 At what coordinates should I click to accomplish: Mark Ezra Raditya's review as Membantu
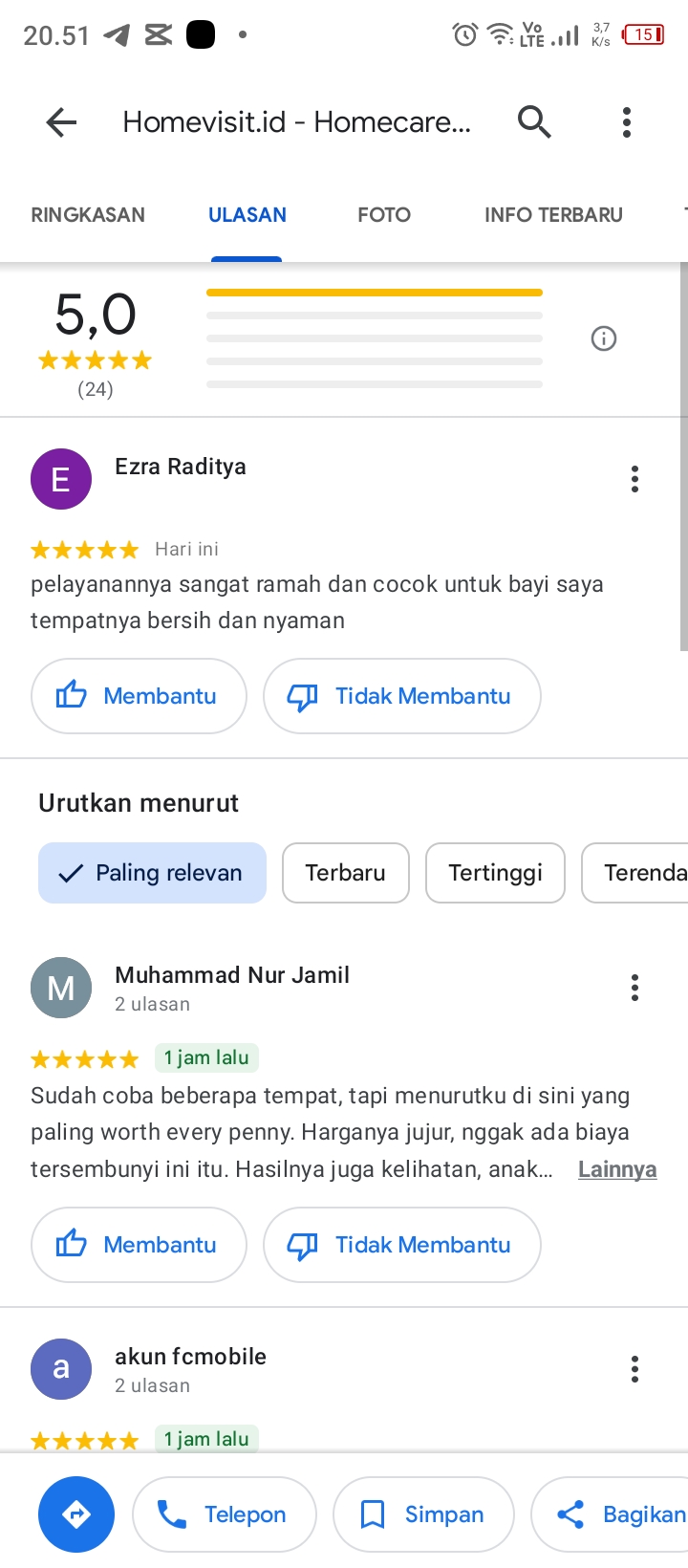pyautogui.click(x=139, y=696)
